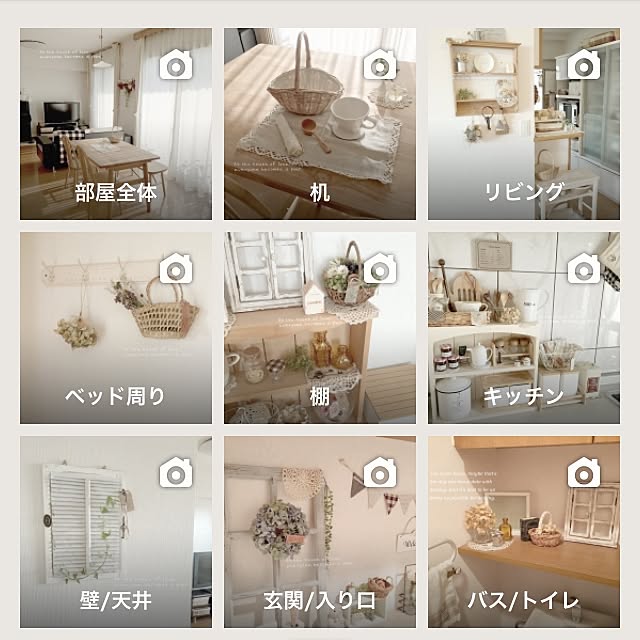The width and height of the screenshot is (640, 640).
Task: Select the 机 category tile
Action: (x=320, y=124)
